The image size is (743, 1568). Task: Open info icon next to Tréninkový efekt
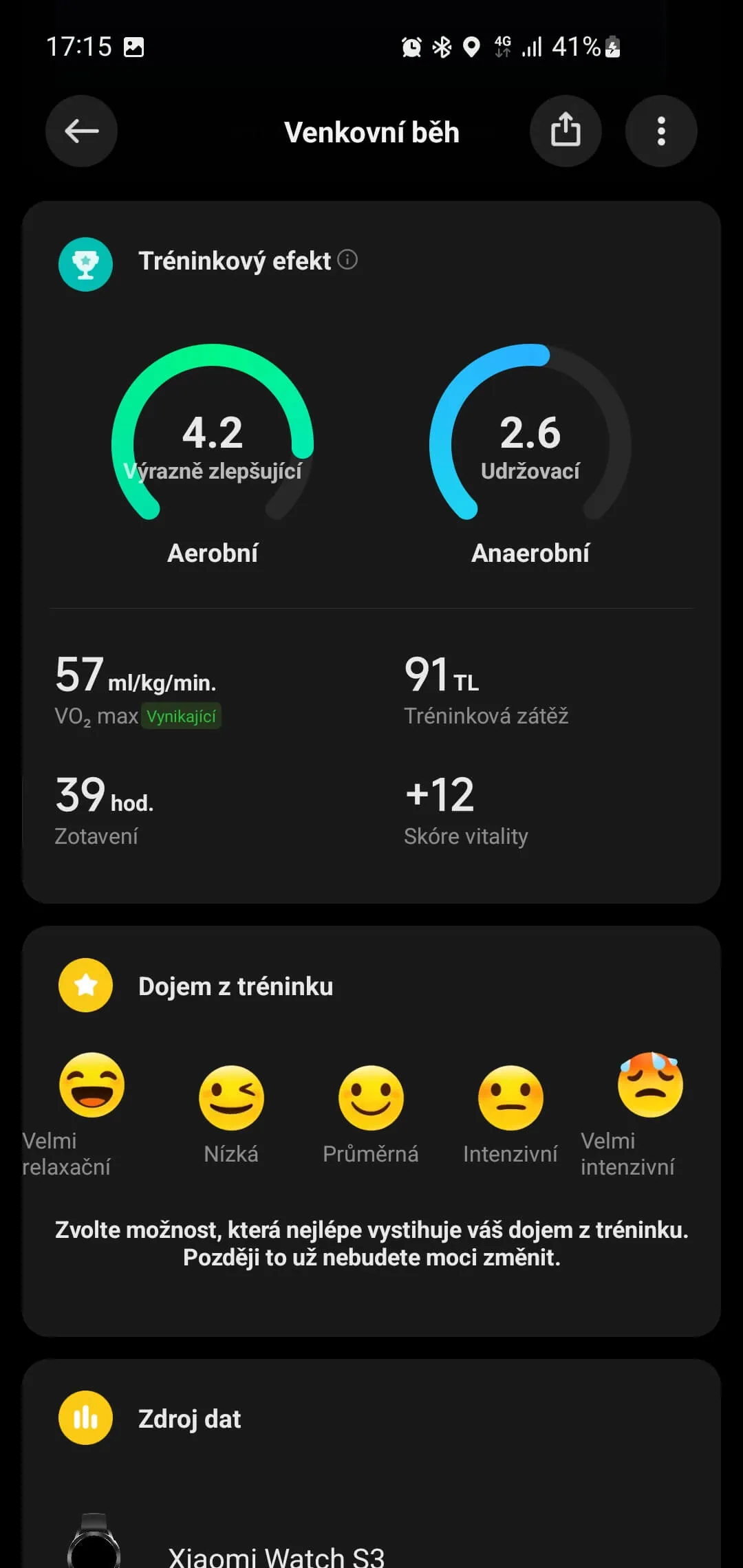click(x=348, y=260)
